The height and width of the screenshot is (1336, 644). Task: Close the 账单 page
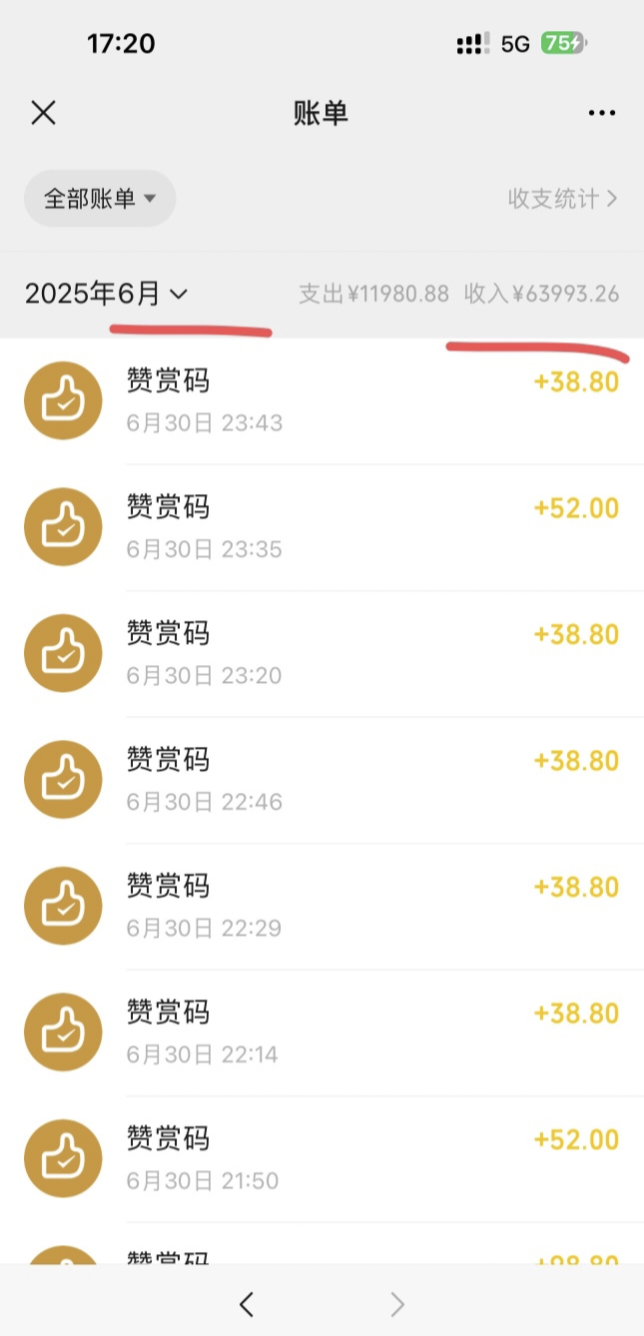coord(43,113)
